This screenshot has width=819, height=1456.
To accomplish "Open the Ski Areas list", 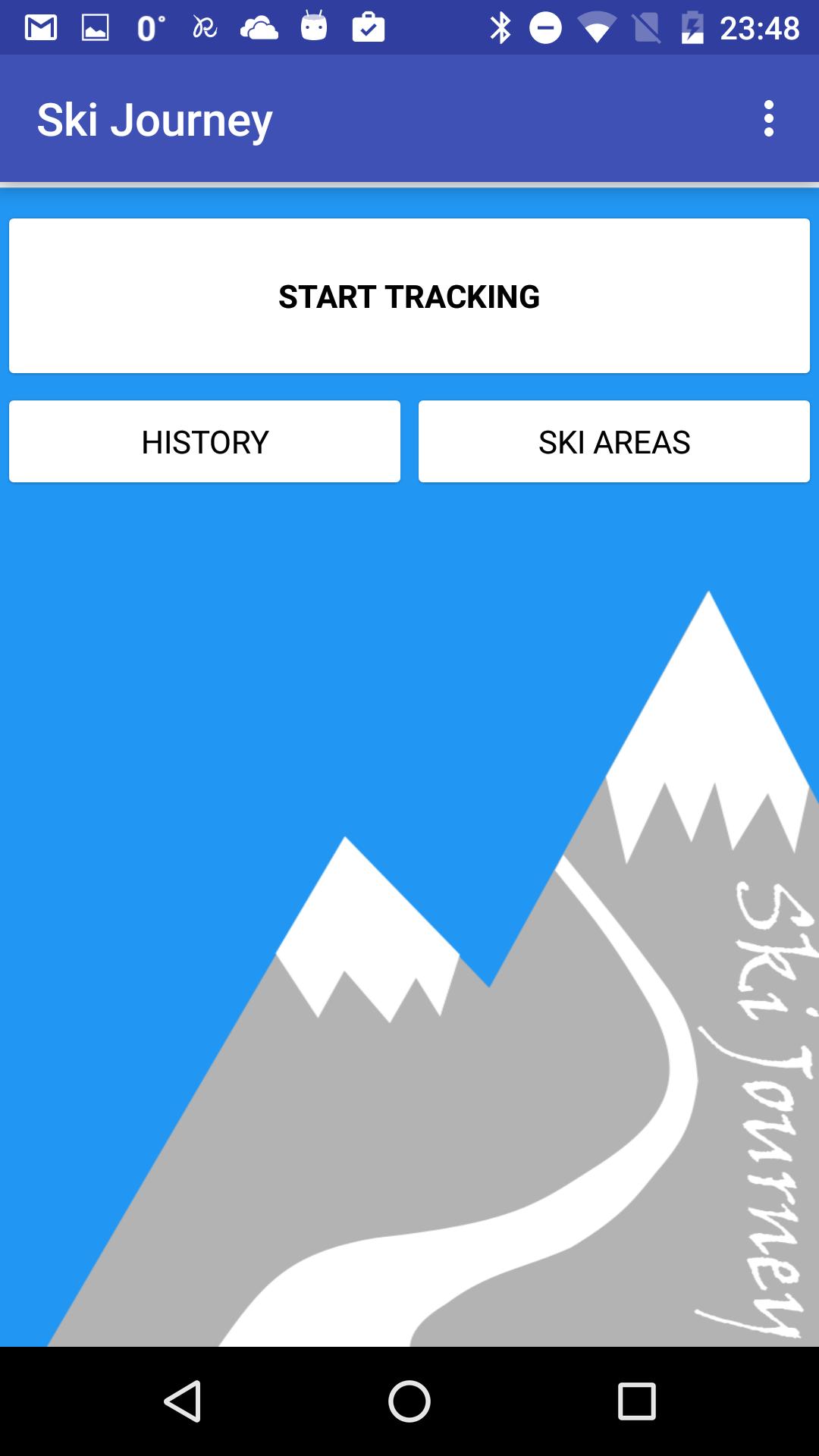I will pyautogui.click(x=614, y=441).
